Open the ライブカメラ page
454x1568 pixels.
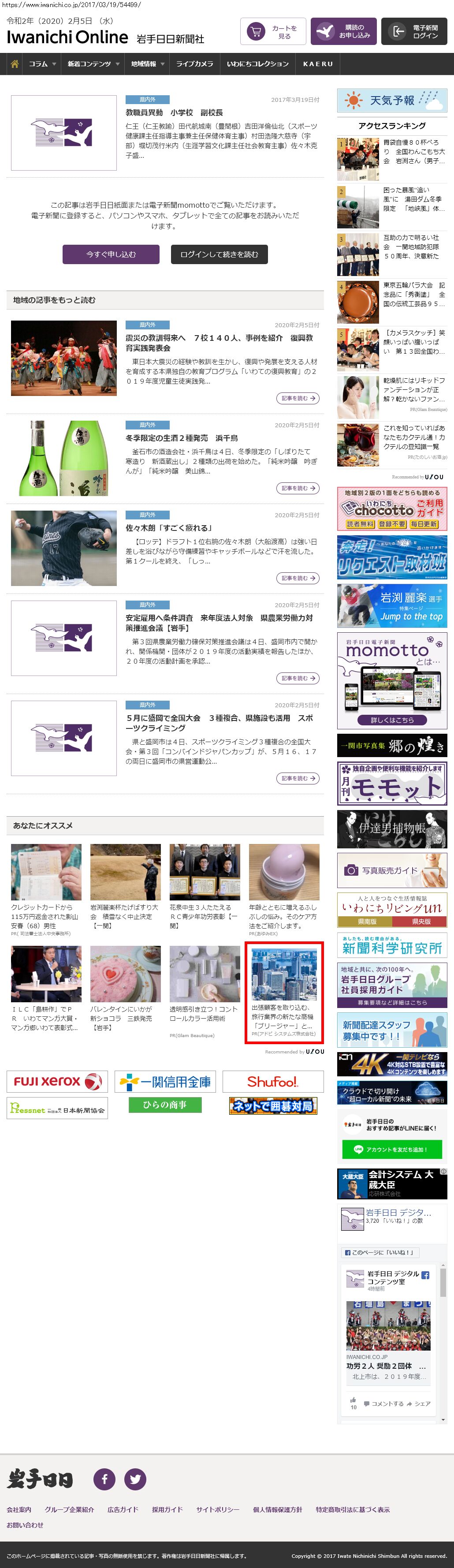[x=195, y=64]
